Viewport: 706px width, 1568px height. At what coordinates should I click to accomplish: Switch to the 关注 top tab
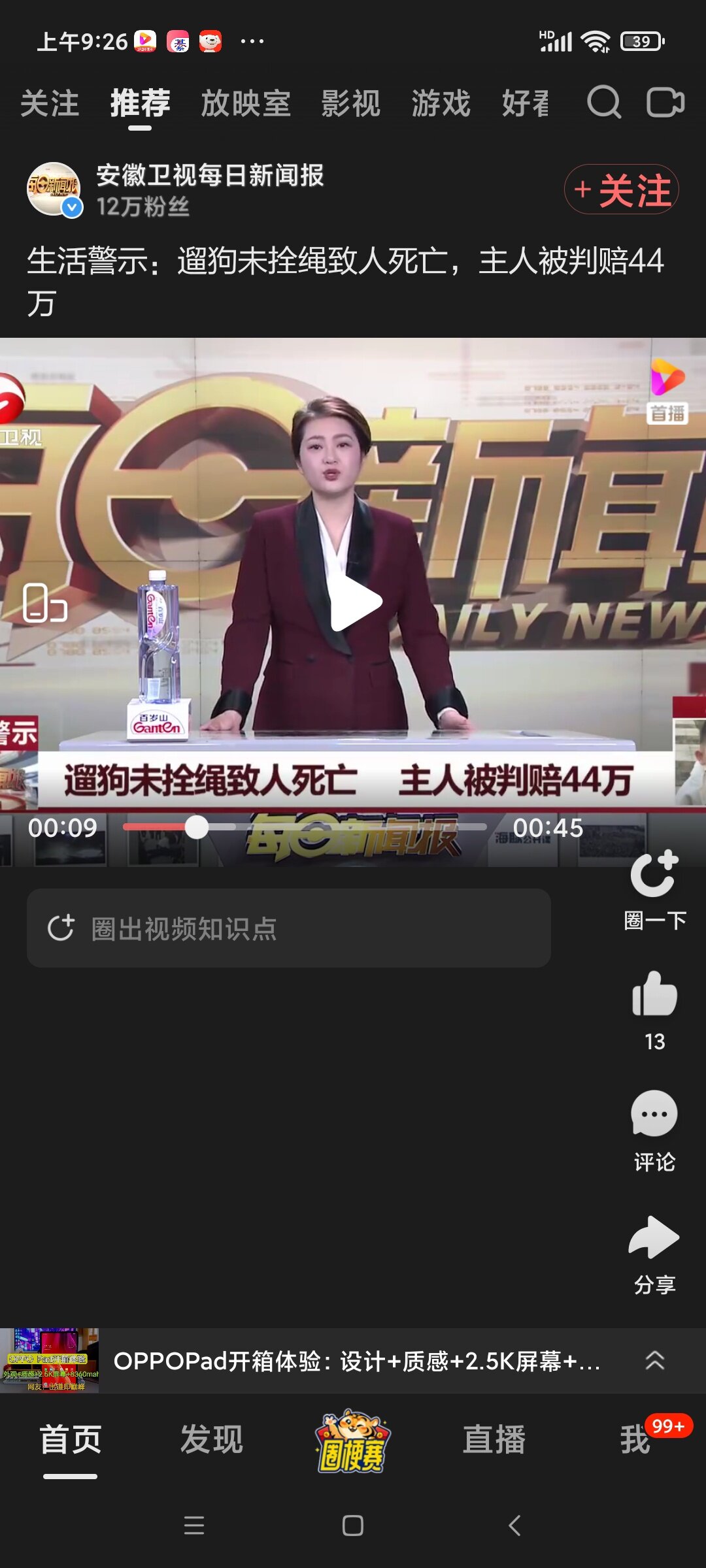coord(50,104)
